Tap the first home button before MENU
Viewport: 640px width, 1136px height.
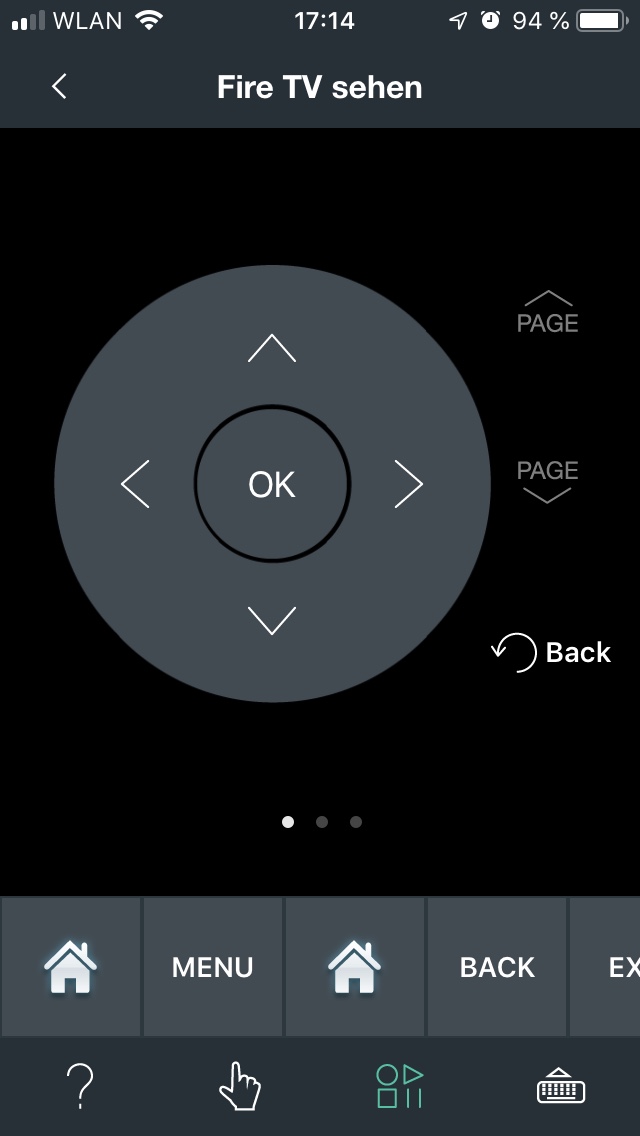pyautogui.click(x=70, y=967)
